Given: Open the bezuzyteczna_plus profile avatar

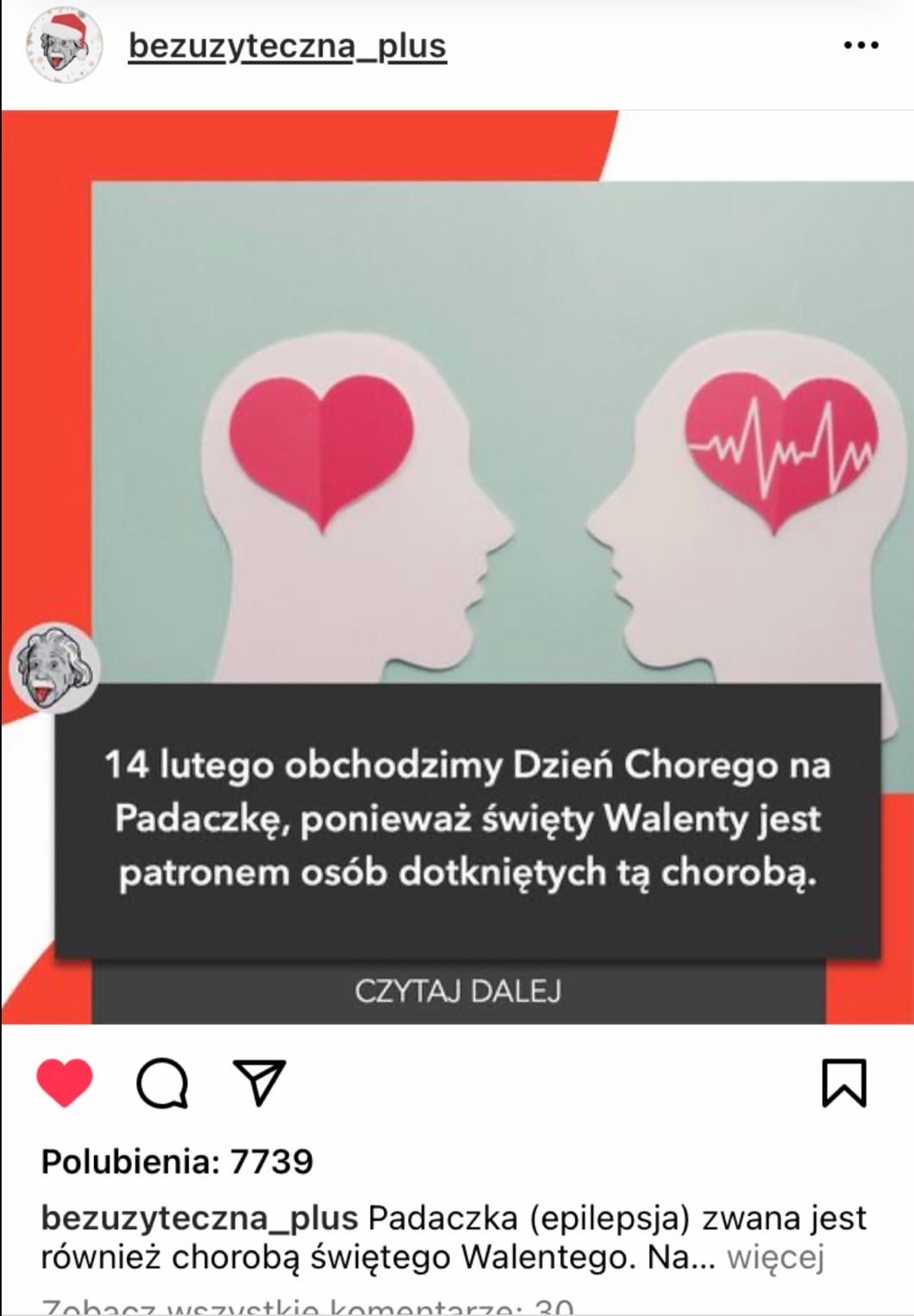Looking at the screenshot, I should point(65,47).
